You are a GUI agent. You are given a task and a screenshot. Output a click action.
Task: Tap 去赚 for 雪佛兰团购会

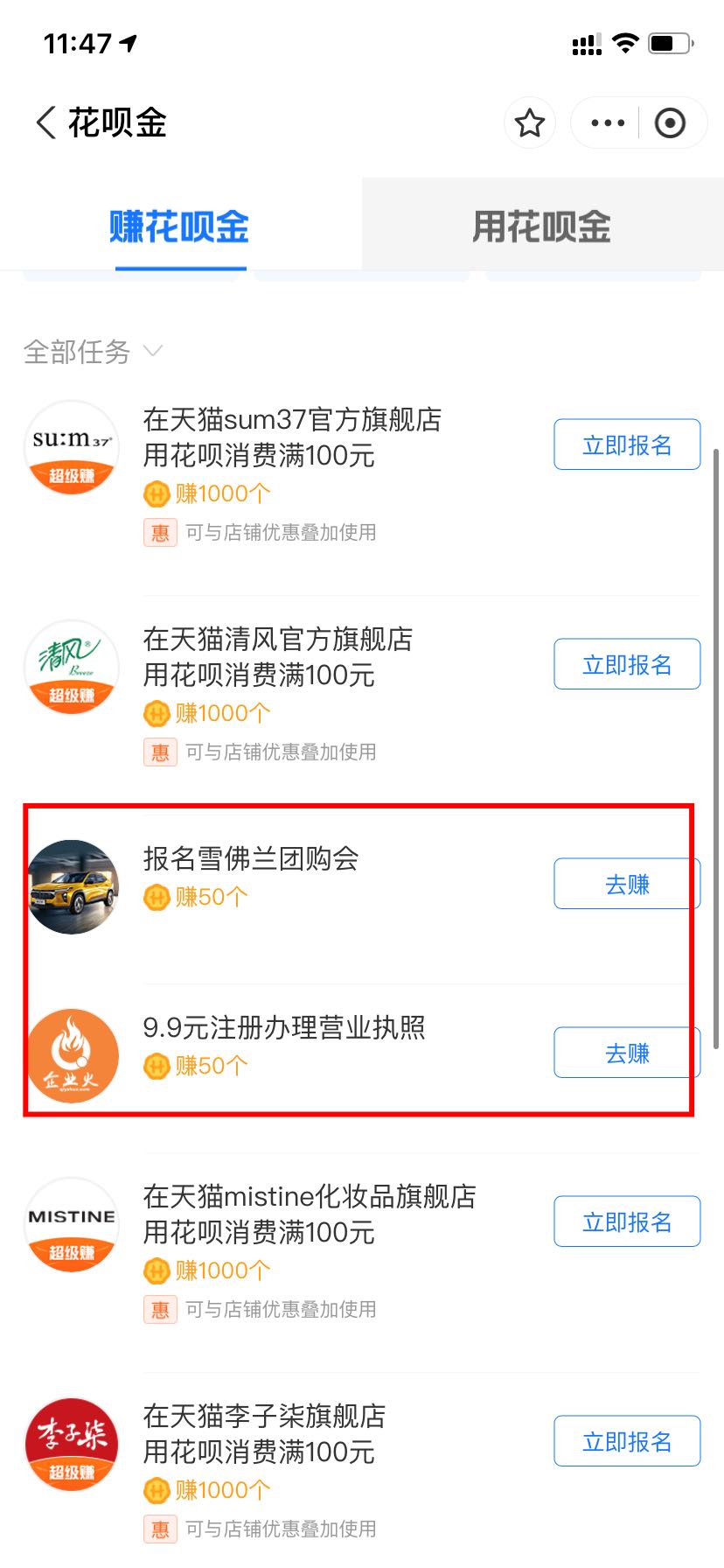[627, 884]
